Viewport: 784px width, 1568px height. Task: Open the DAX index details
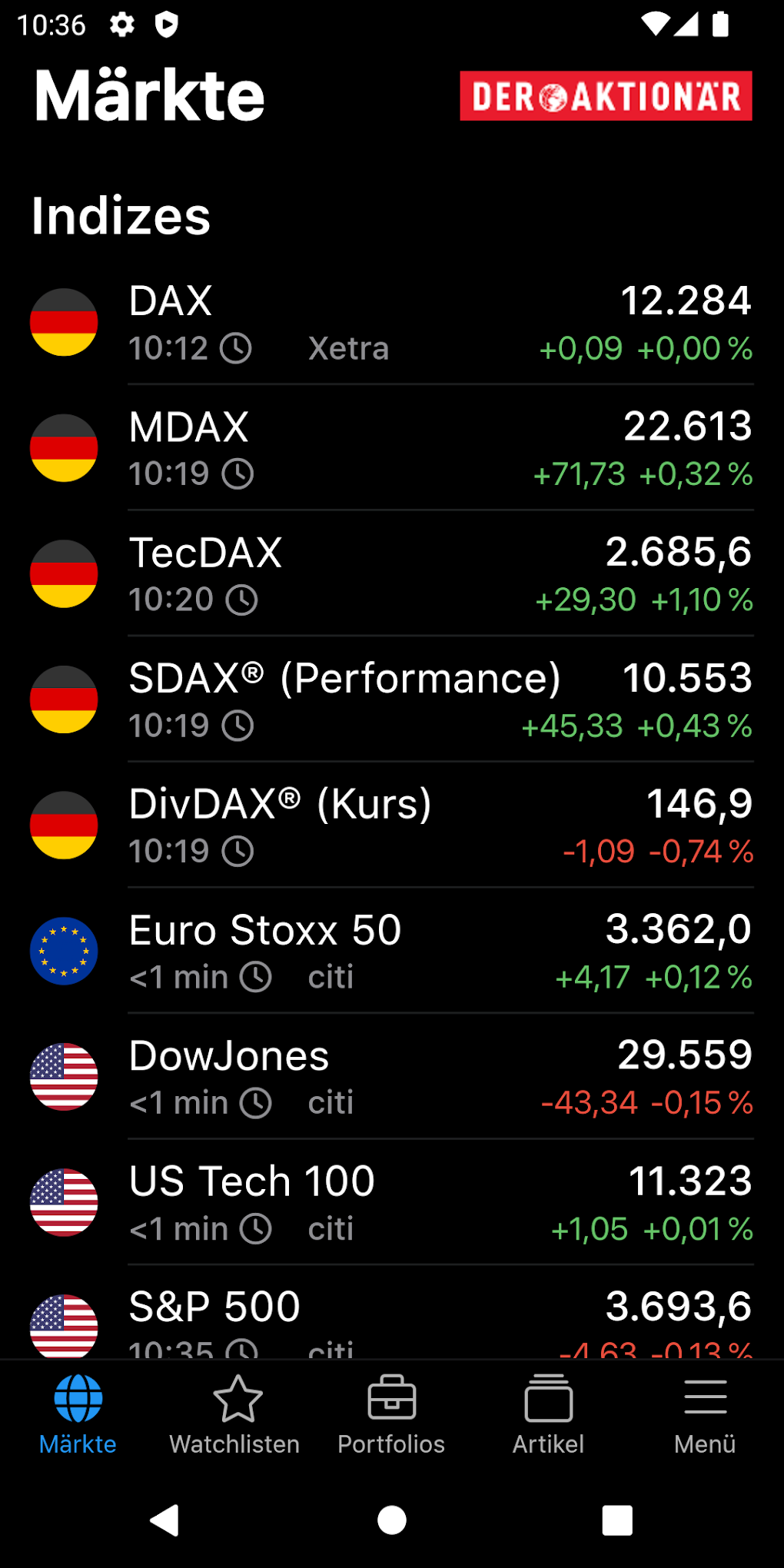coord(392,323)
